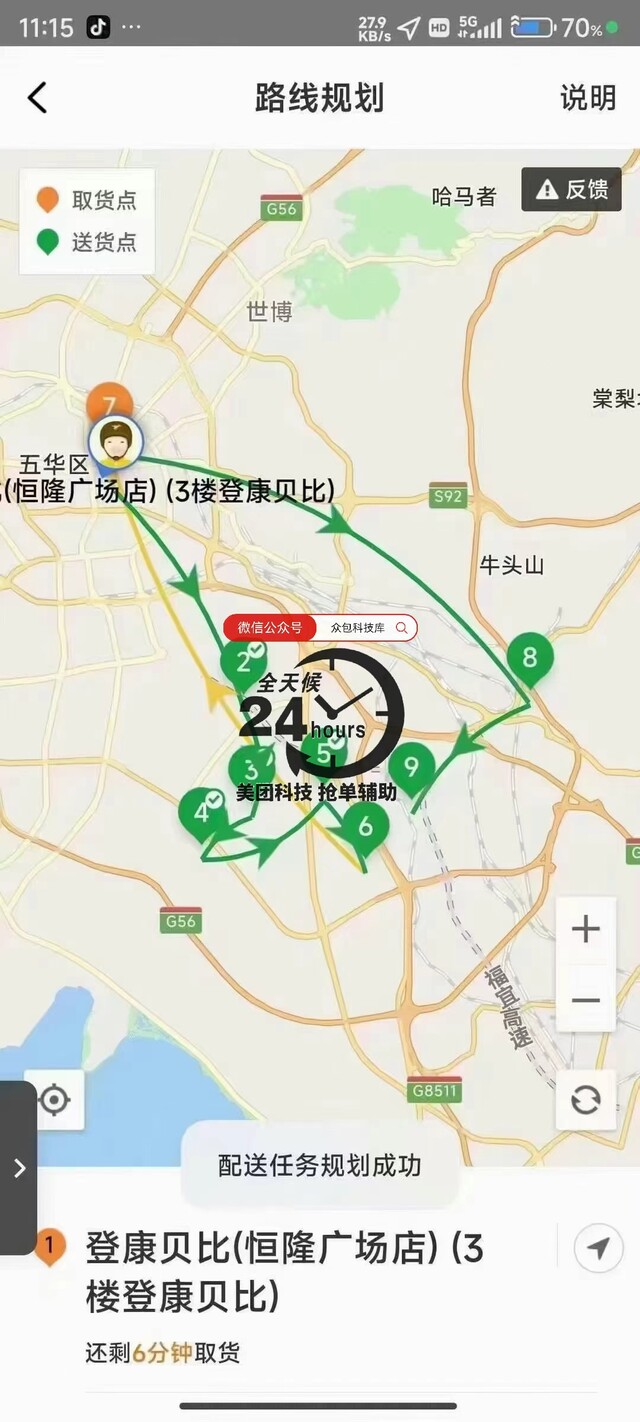Screen dimensions: 640x1422
Task: Go back using the top-left arrow
Action: [x=37, y=98]
